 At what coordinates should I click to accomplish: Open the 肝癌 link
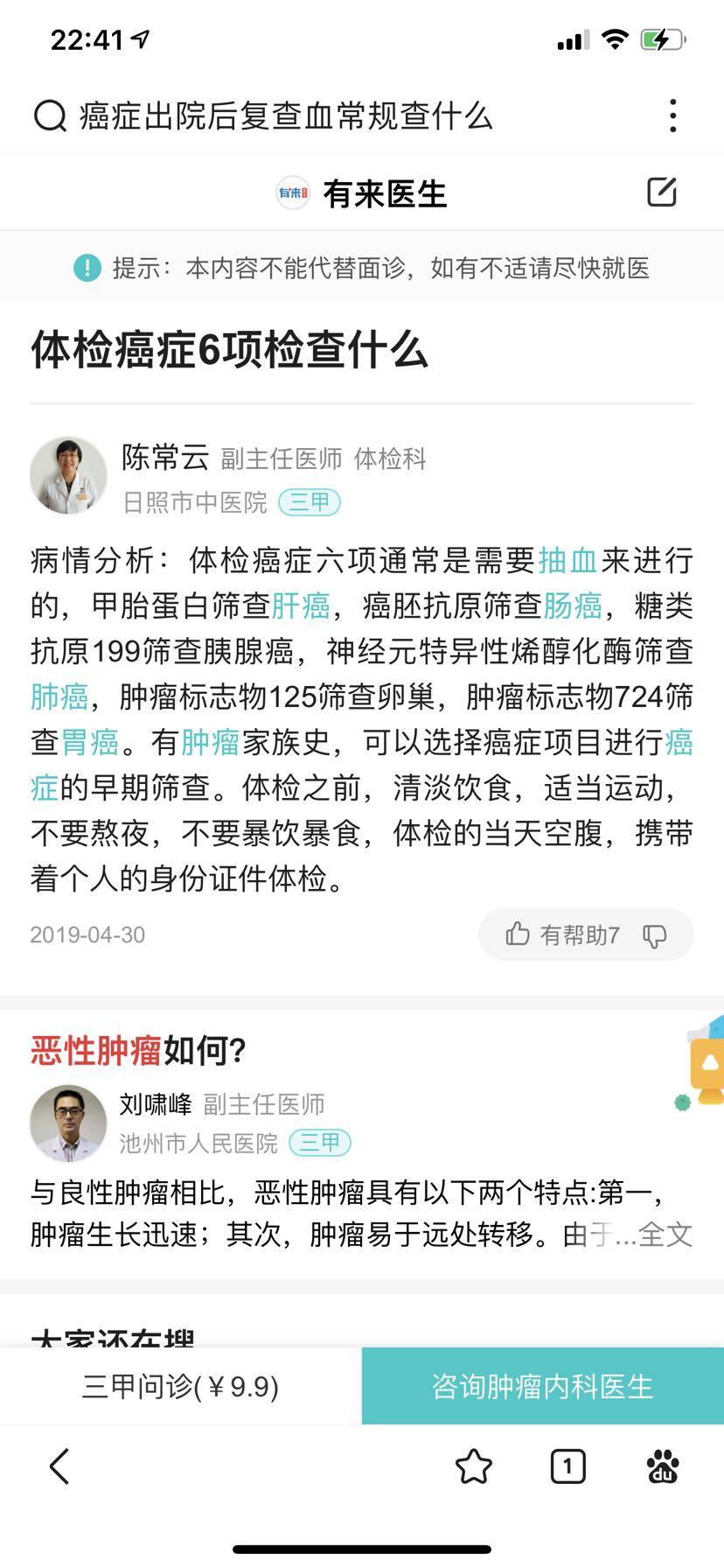coord(301,605)
